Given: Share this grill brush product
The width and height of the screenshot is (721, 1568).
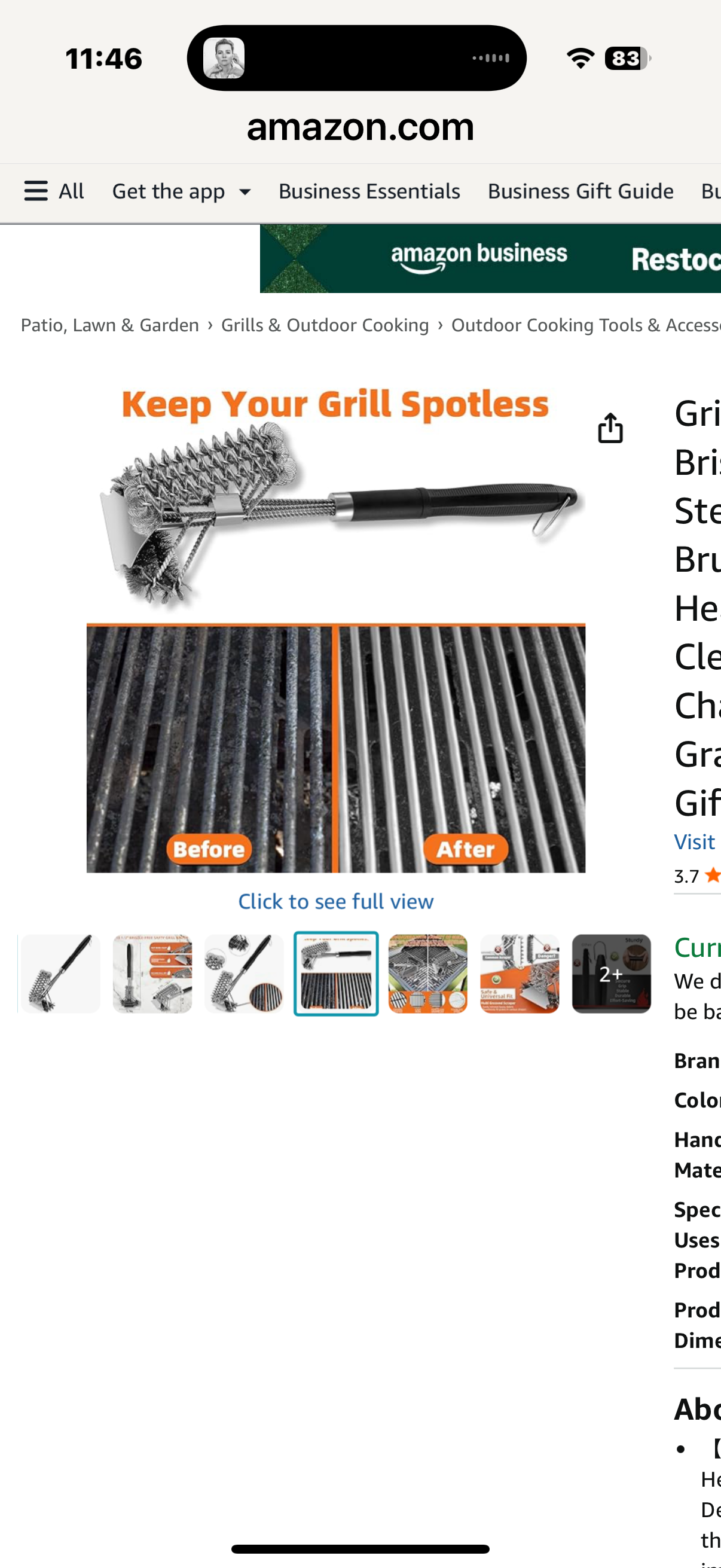Looking at the screenshot, I should 610,428.
